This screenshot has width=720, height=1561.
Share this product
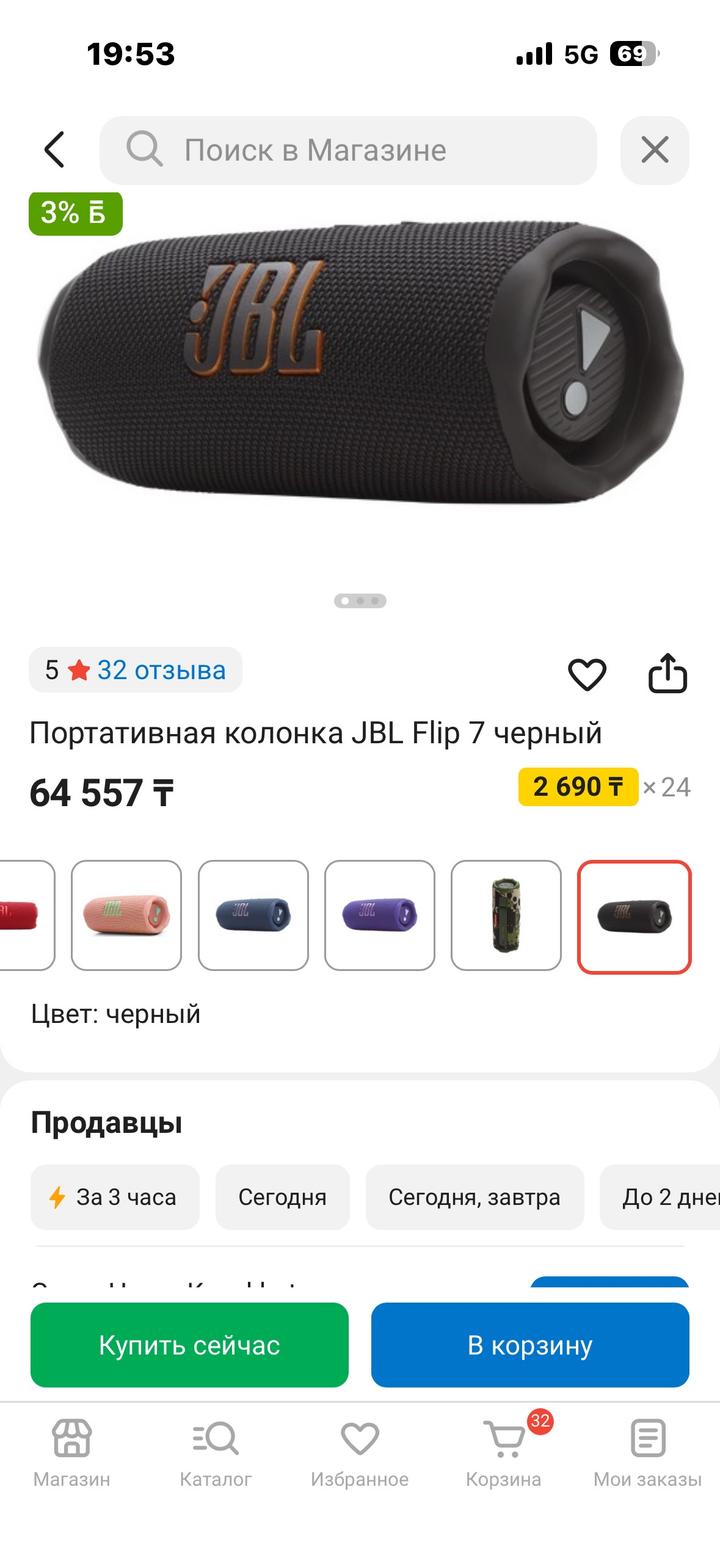tap(668, 674)
